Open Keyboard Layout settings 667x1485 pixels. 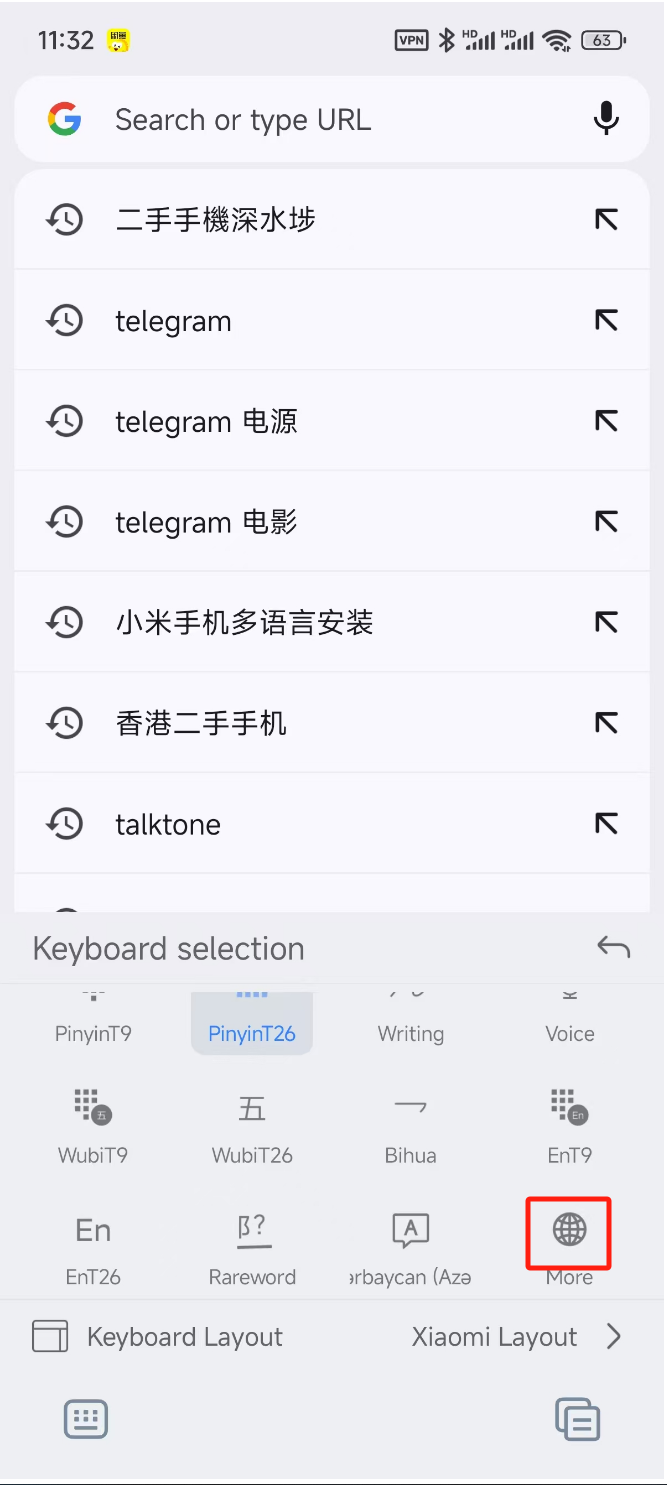tap(330, 1337)
